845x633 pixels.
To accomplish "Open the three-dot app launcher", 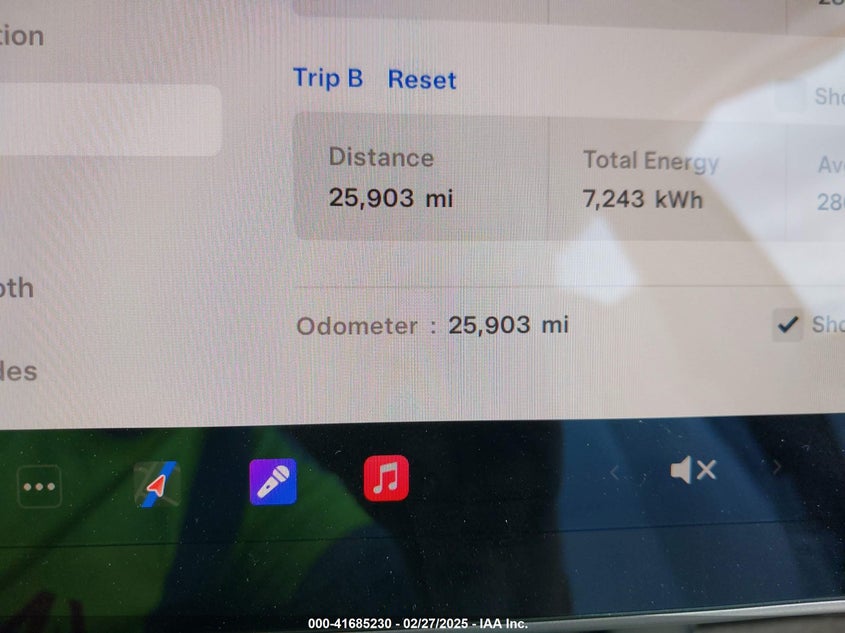I will [x=40, y=487].
